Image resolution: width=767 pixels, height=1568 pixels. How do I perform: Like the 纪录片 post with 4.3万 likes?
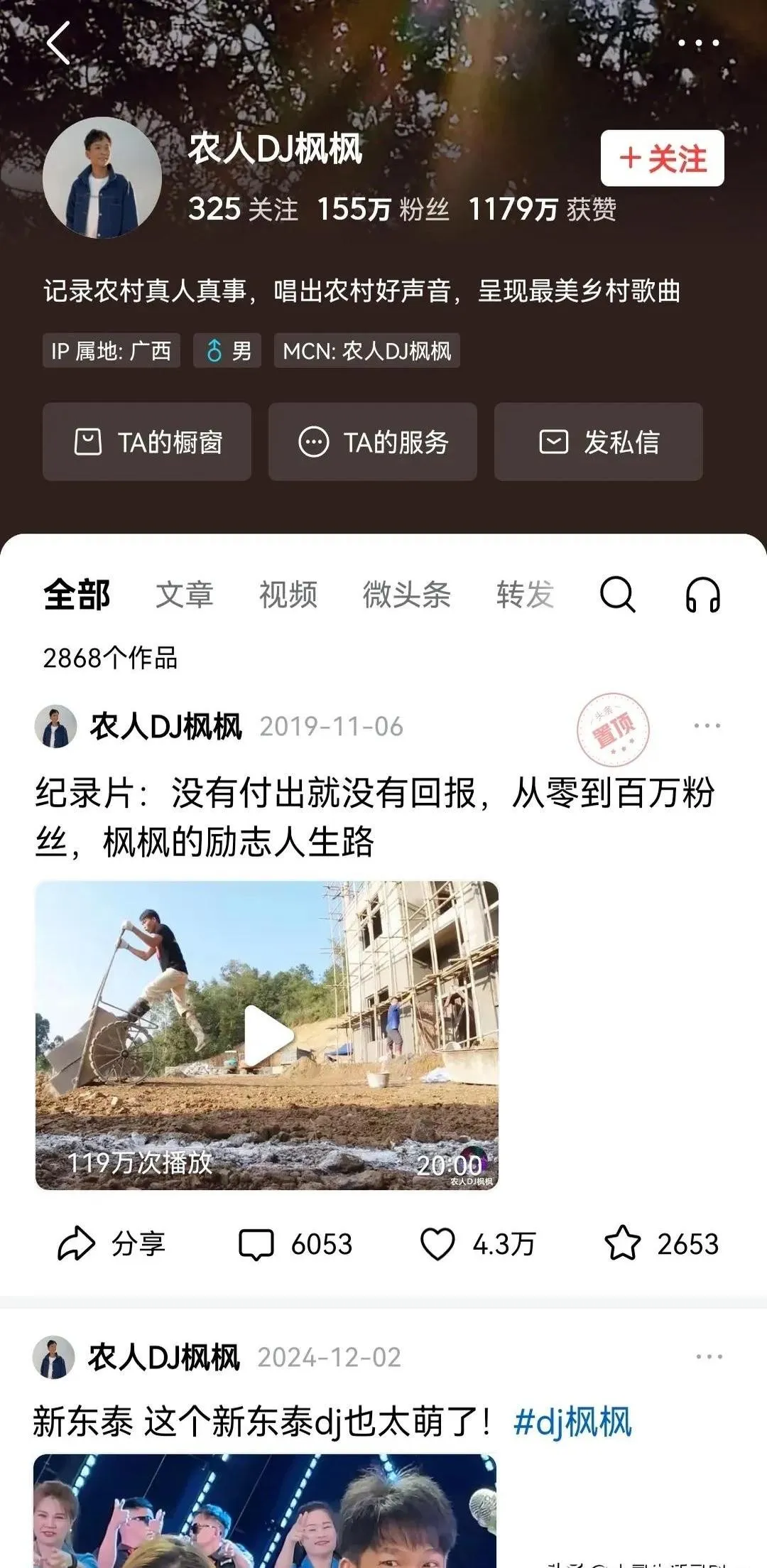point(477,1244)
